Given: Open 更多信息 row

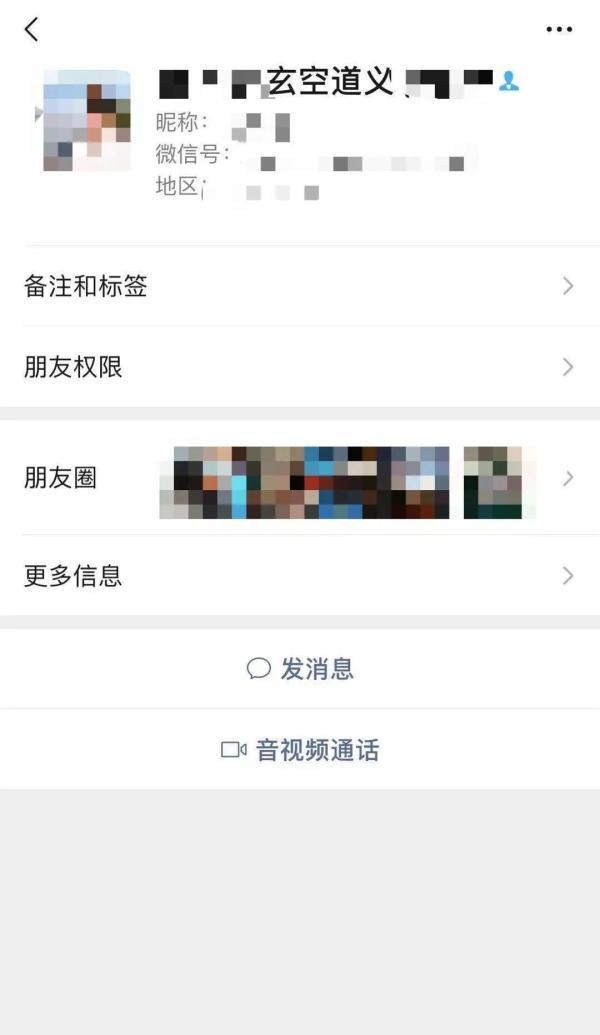Looking at the screenshot, I should pos(300,576).
